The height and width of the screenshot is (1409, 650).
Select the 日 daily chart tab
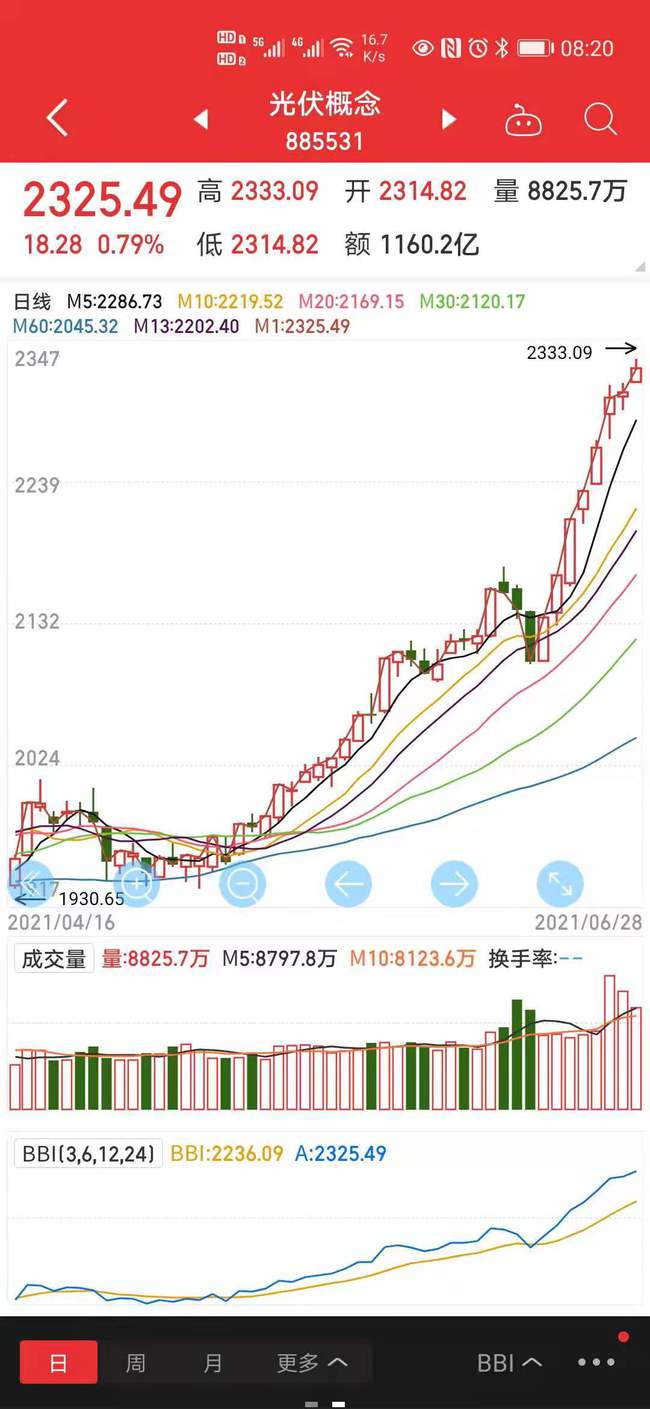coord(59,1362)
